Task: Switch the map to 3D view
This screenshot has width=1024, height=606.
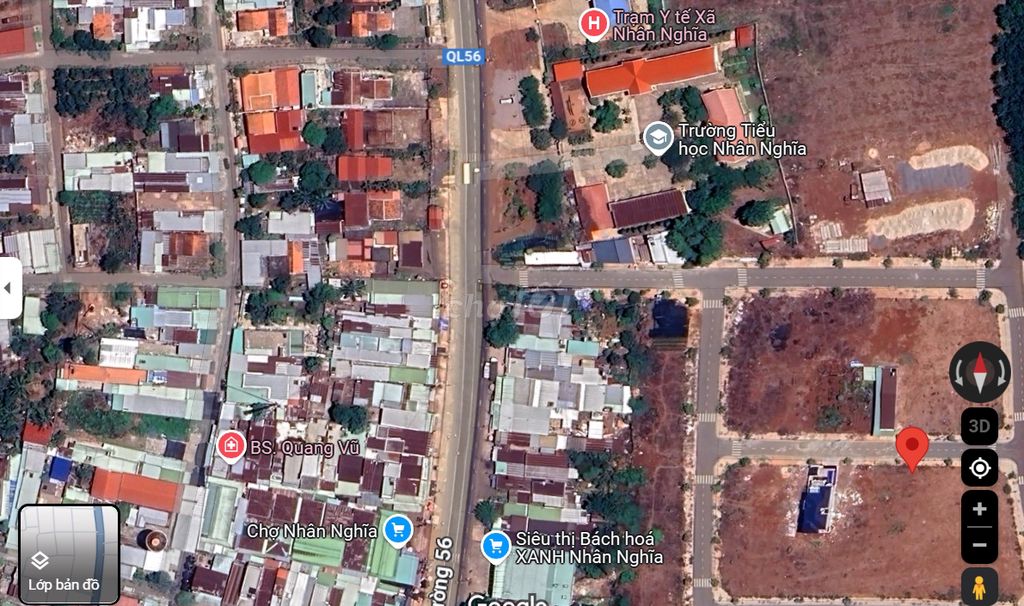Action: click(979, 426)
